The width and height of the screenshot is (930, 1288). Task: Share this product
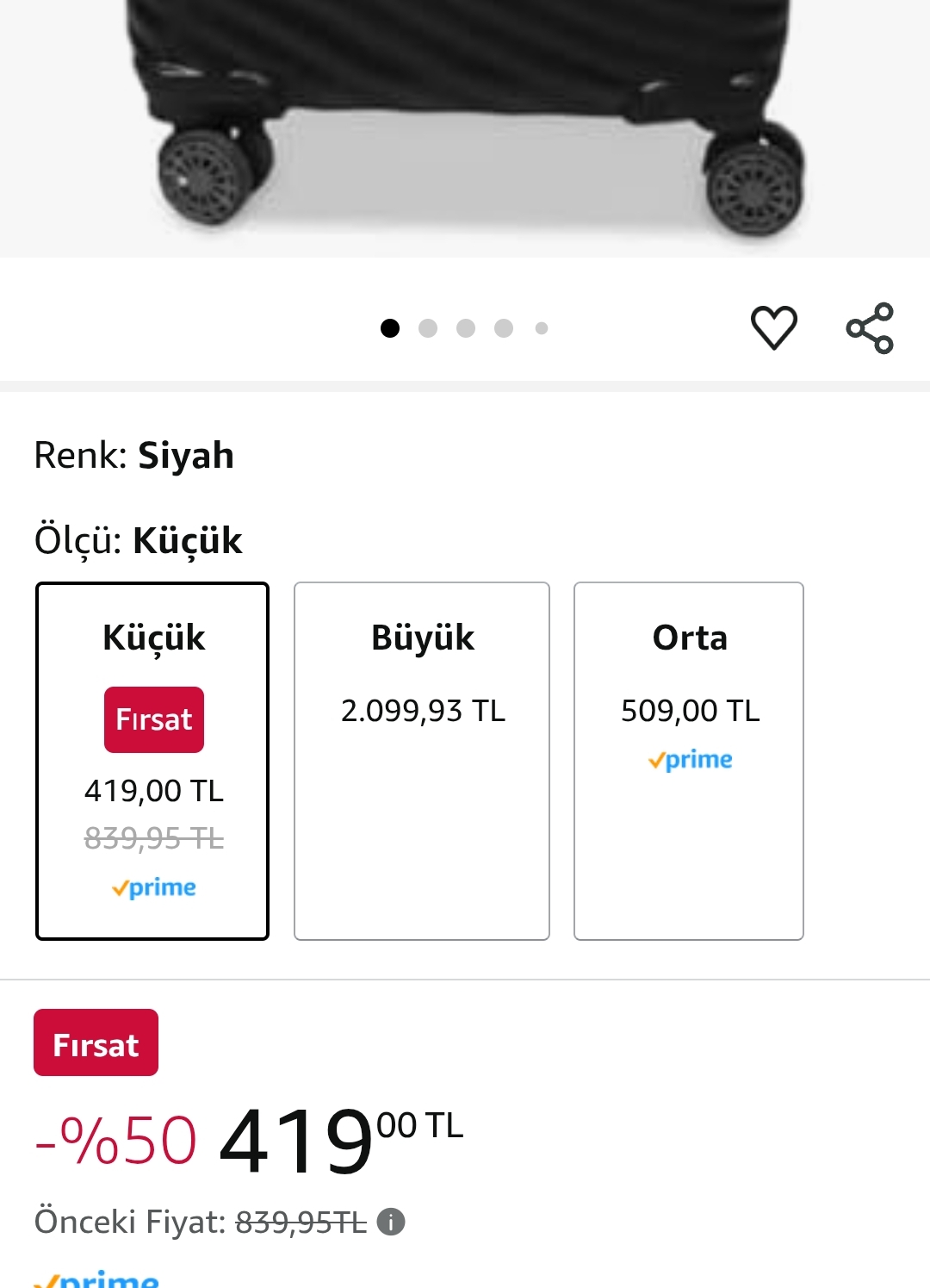click(870, 327)
